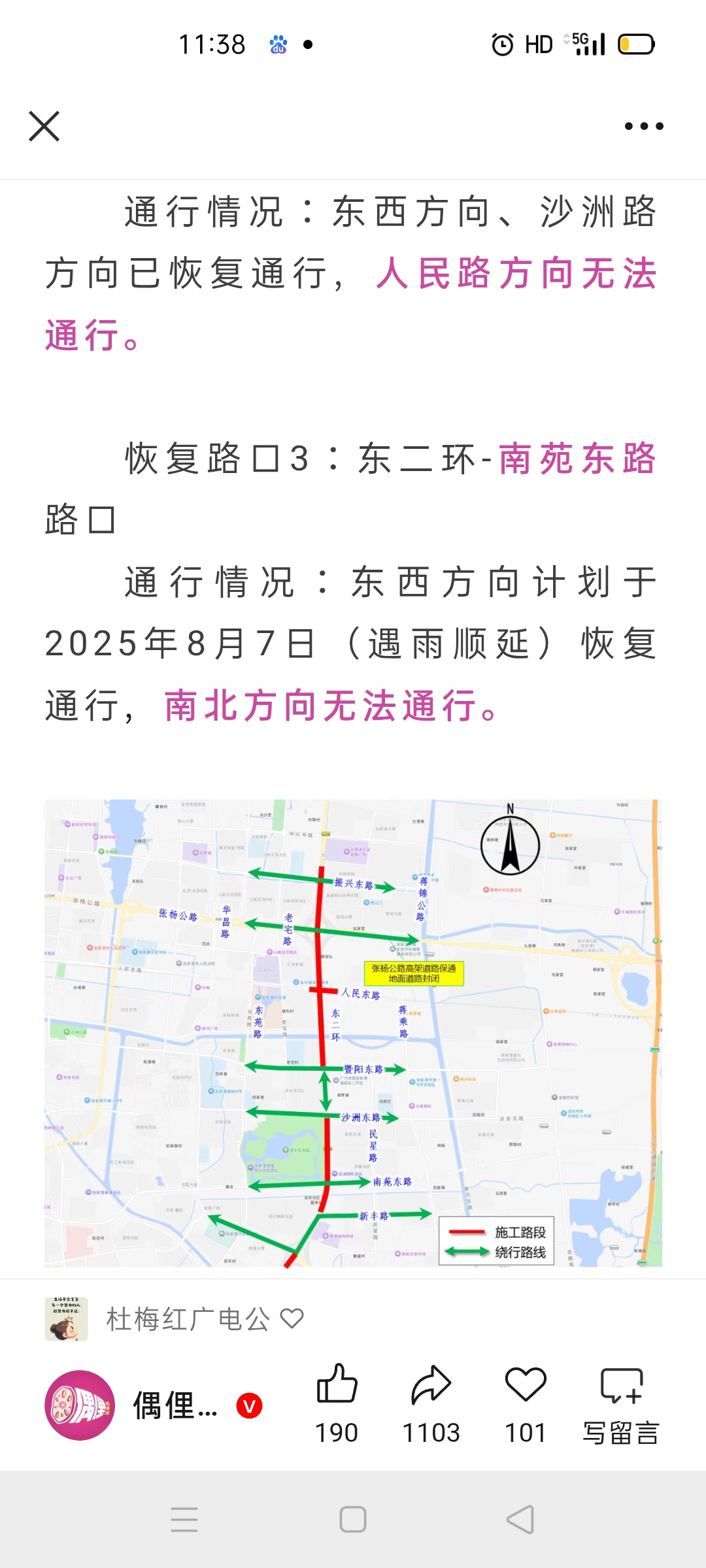Open the road detour map image
The image size is (706, 1568).
353,1032
